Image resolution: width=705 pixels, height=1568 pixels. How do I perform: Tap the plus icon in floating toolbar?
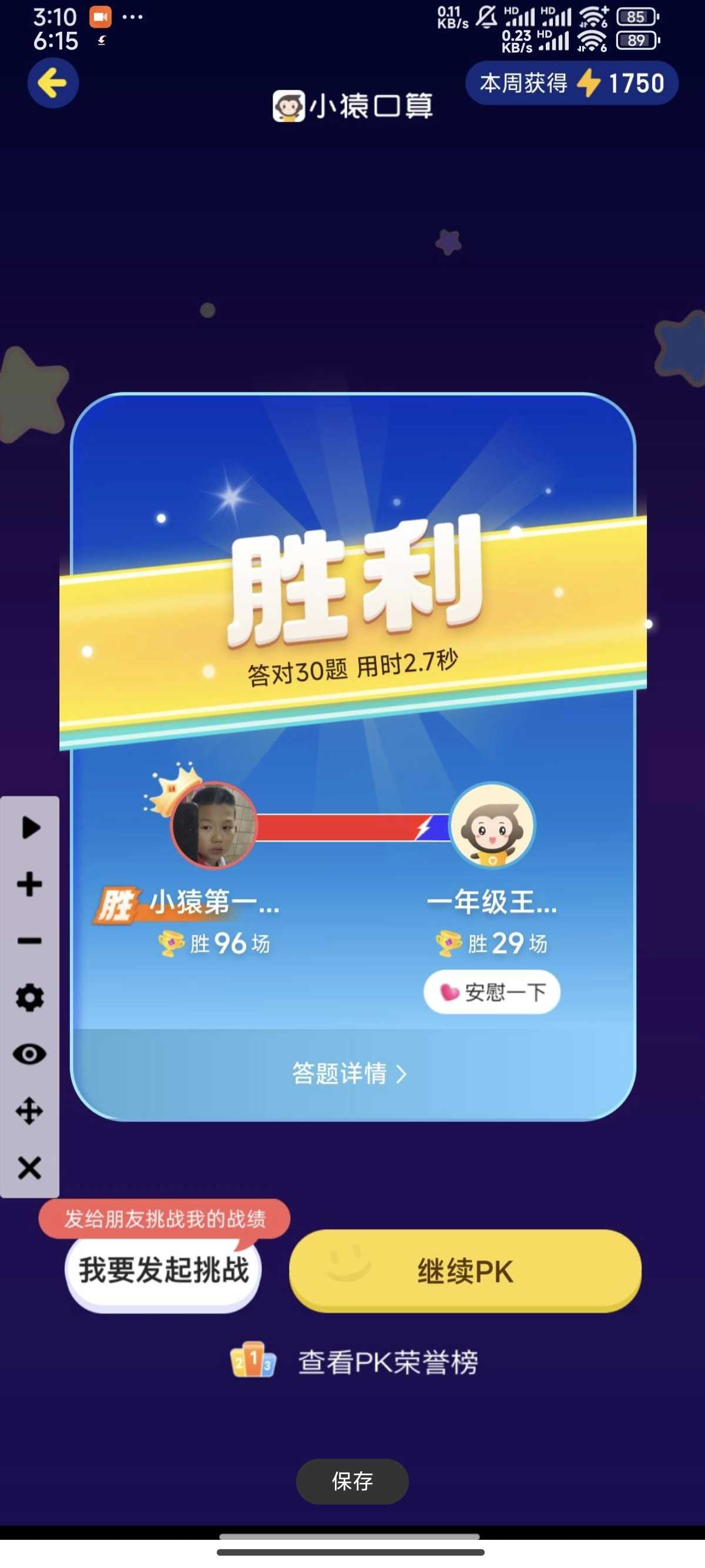[x=30, y=884]
